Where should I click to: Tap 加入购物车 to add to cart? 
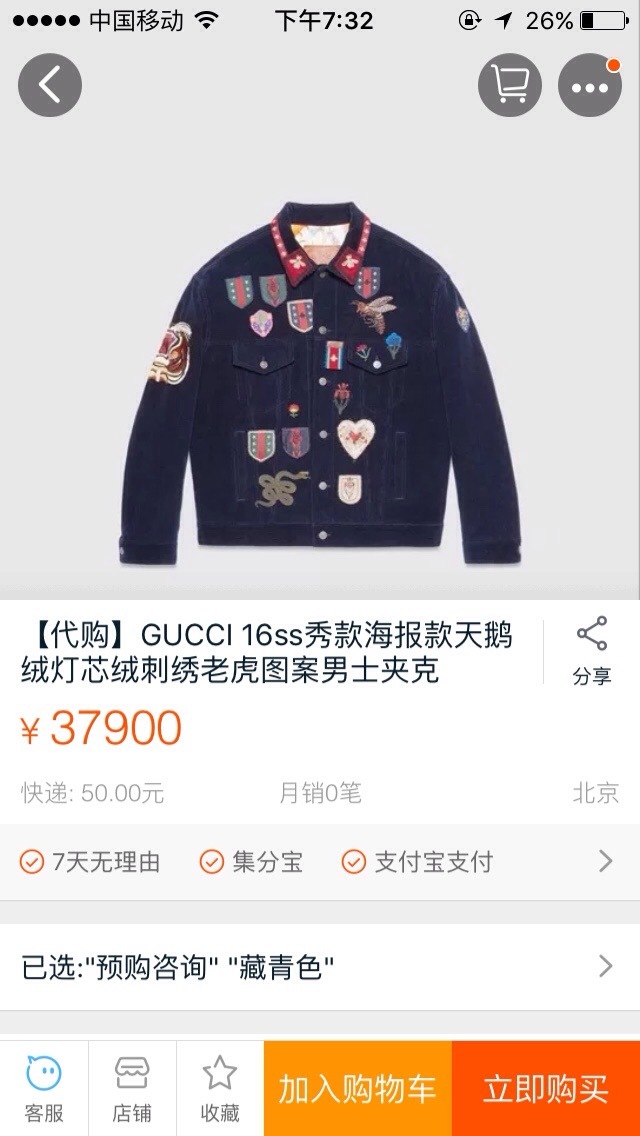(357, 1088)
